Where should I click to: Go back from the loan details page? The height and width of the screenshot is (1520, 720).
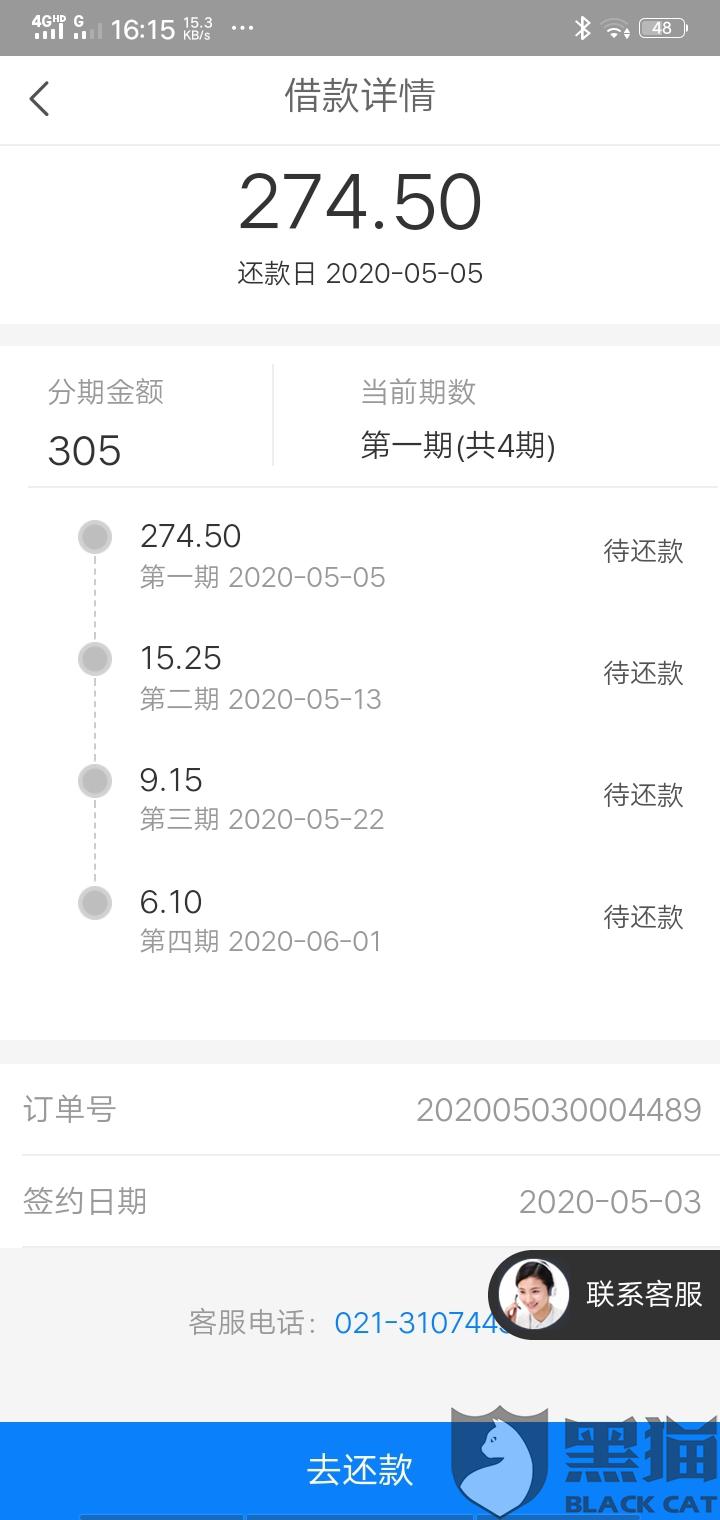[x=39, y=98]
